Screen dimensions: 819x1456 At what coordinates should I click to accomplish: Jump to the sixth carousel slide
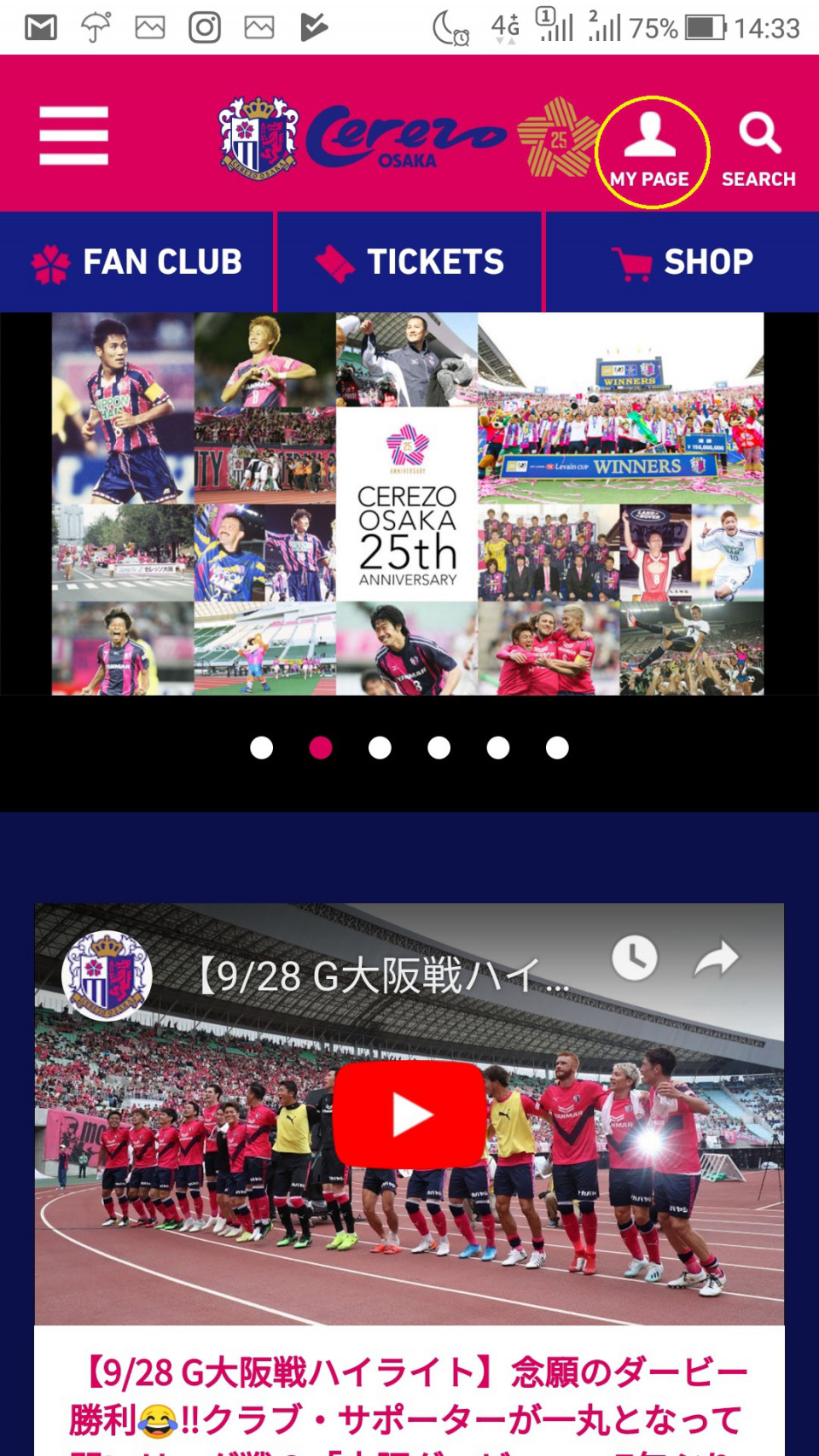pyautogui.click(x=557, y=748)
